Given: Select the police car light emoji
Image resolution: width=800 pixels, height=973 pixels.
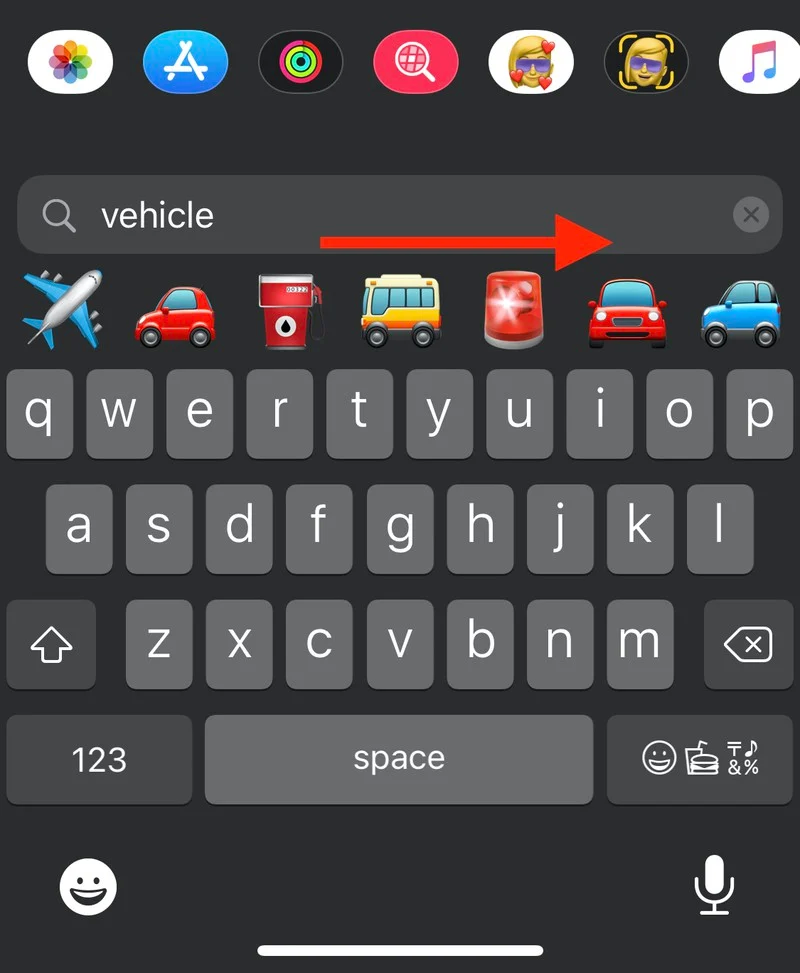Looking at the screenshot, I should [513, 308].
